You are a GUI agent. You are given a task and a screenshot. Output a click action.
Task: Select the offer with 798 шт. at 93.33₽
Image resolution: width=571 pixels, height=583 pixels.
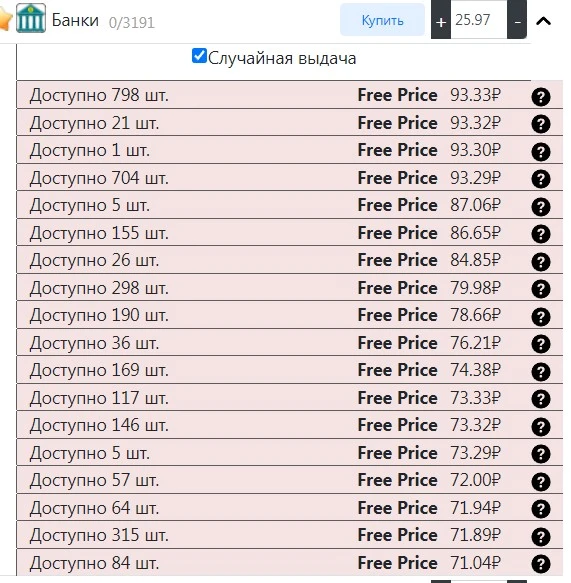point(290,95)
